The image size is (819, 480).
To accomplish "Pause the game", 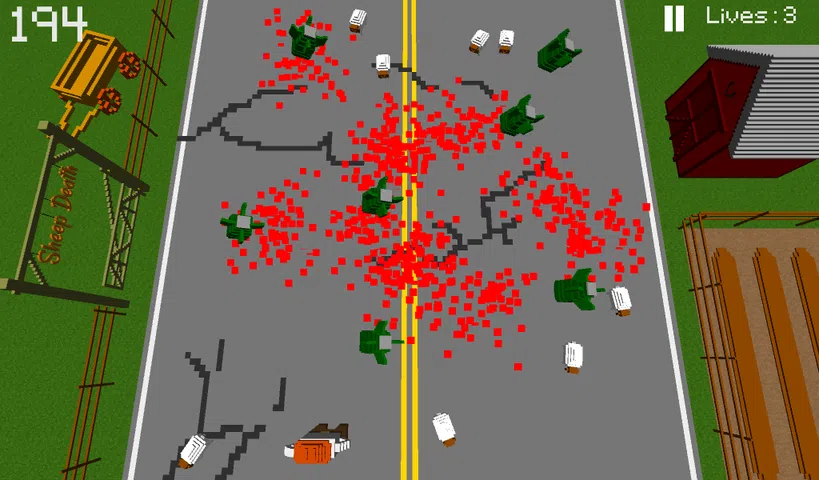I will click(x=674, y=18).
